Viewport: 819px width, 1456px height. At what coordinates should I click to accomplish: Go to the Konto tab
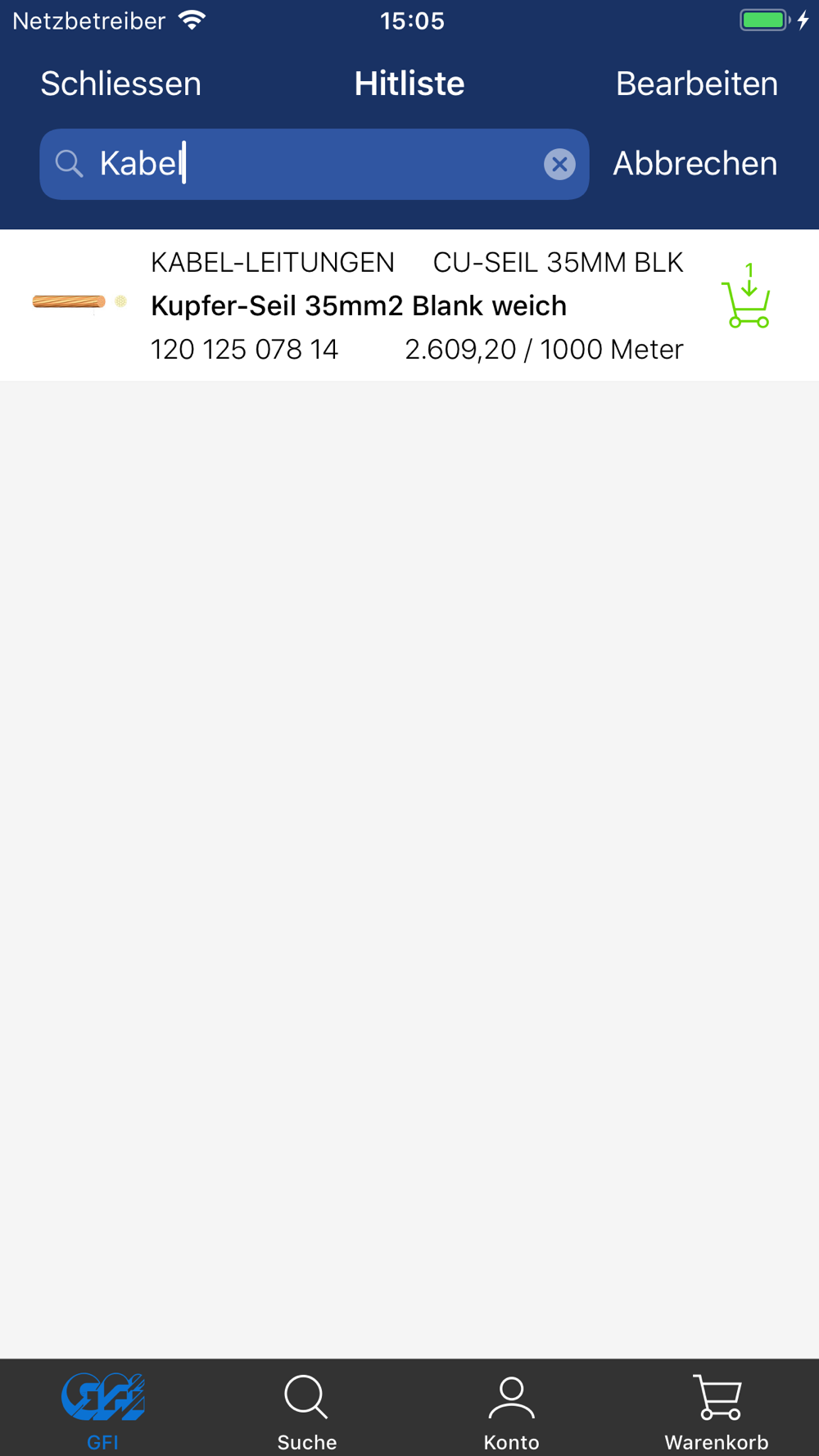[512, 1409]
